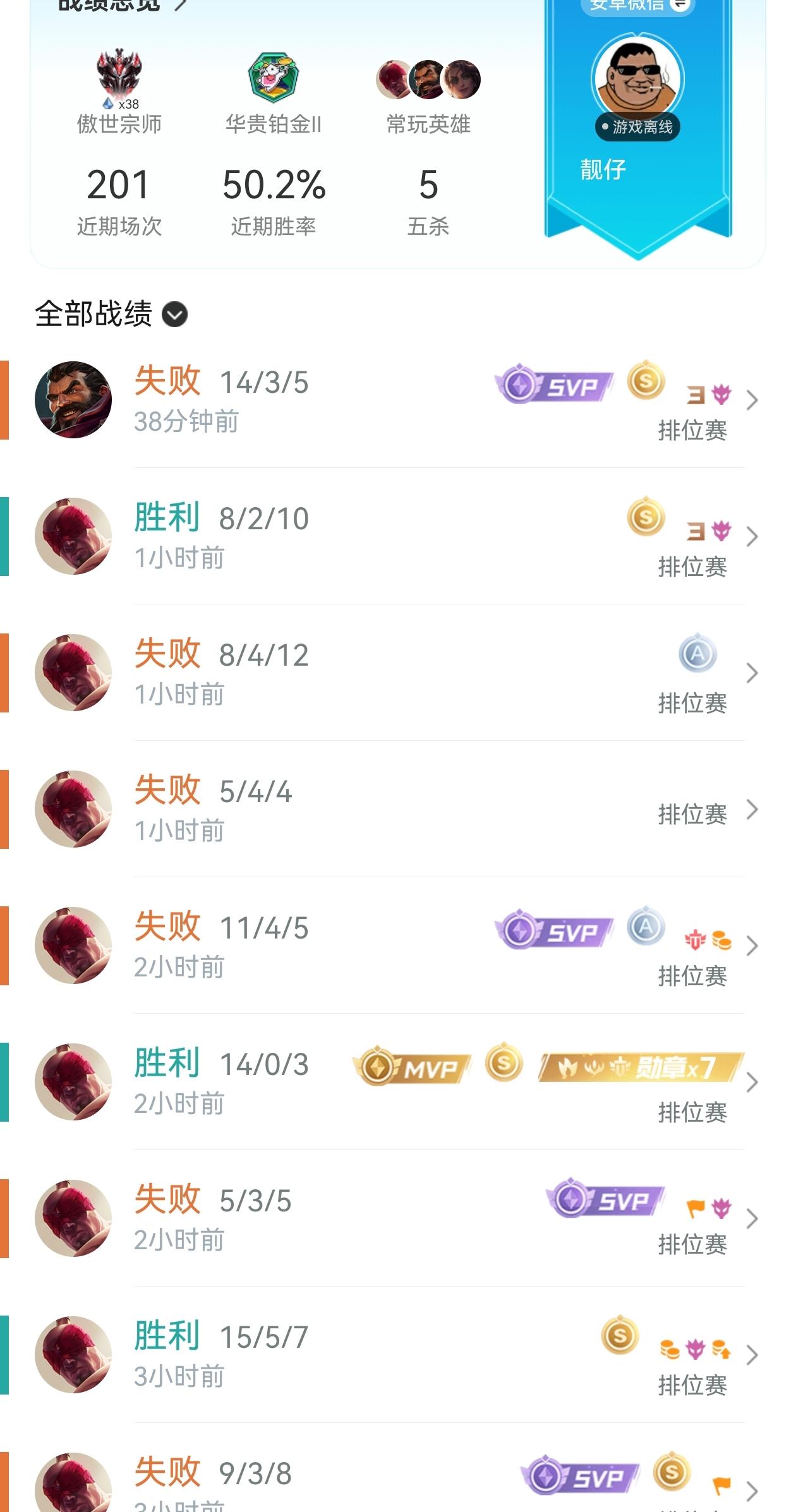This screenshot has width=796, height=1512.
Task: Open the 战绩总览 overview arrow
Action: (180, 5)
